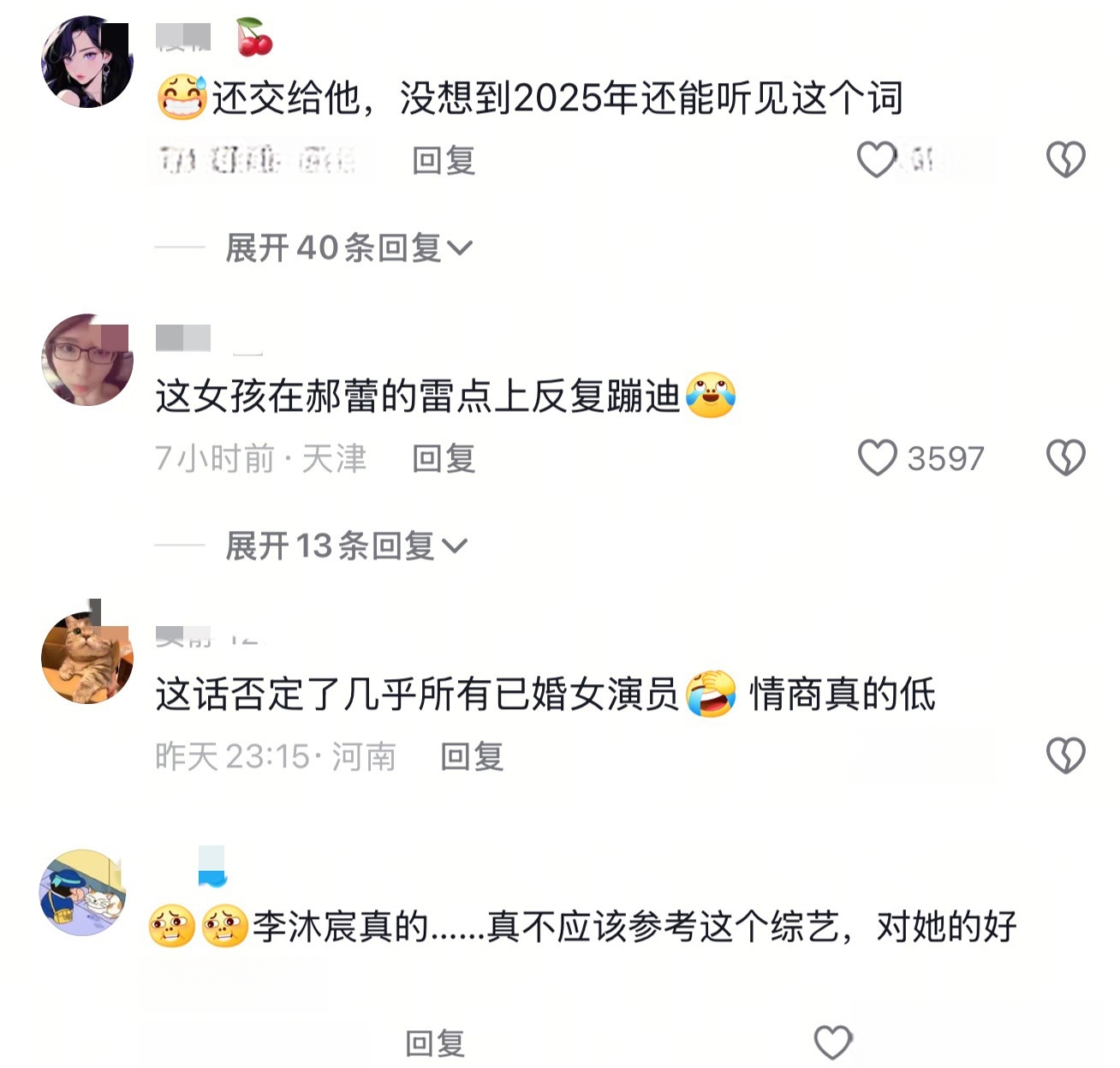Like the comment about 2025年还能听见这个词
The height and width of the screenshot is (1068, 1120).
877,160
